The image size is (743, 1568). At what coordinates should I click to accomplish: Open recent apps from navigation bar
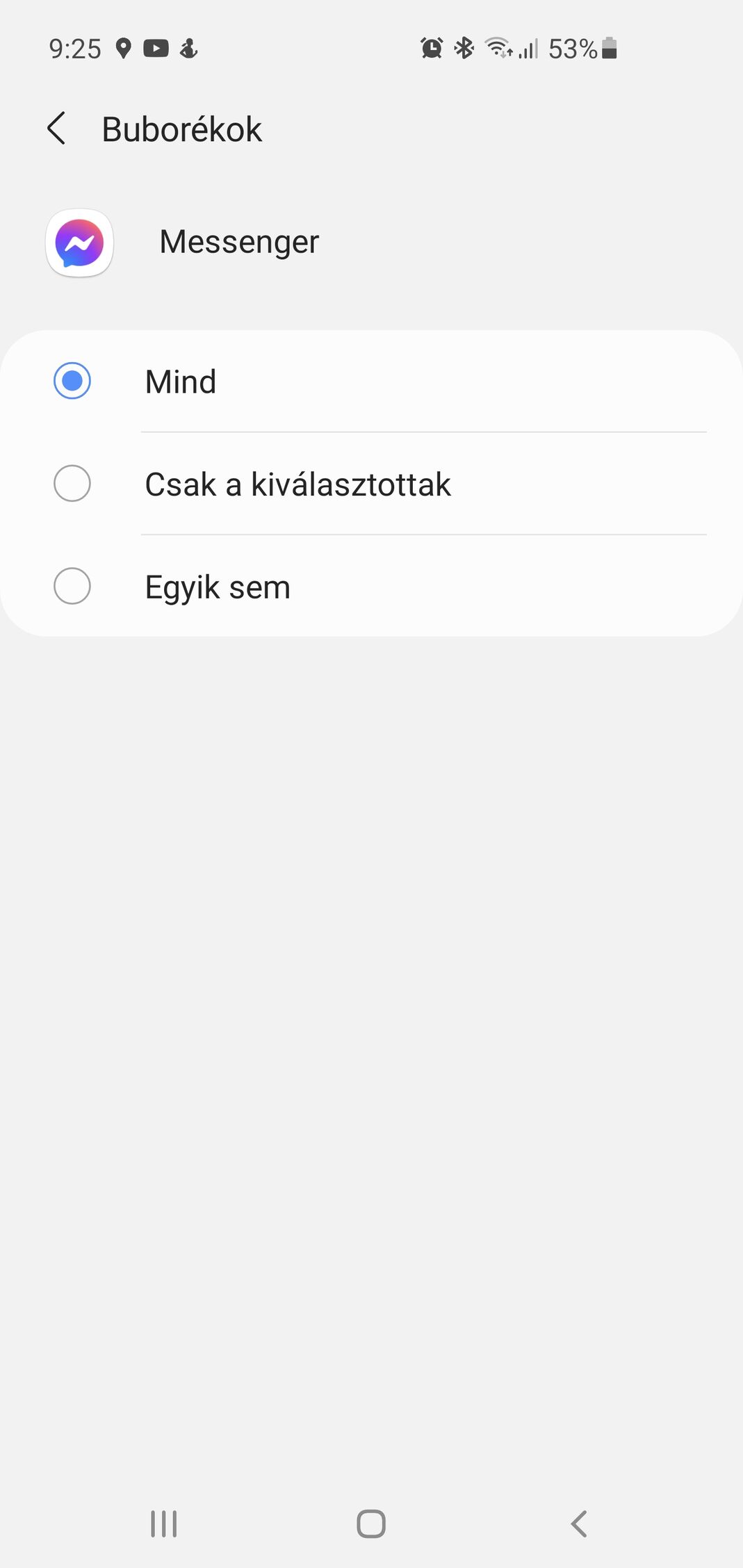(164, 1524)
